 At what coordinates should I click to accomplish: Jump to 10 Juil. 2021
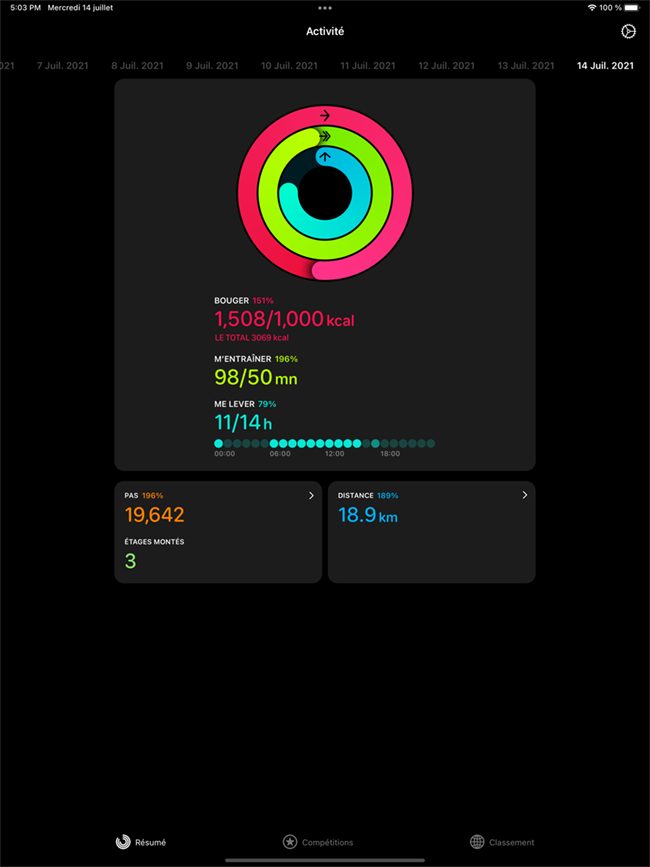point(289,66)
